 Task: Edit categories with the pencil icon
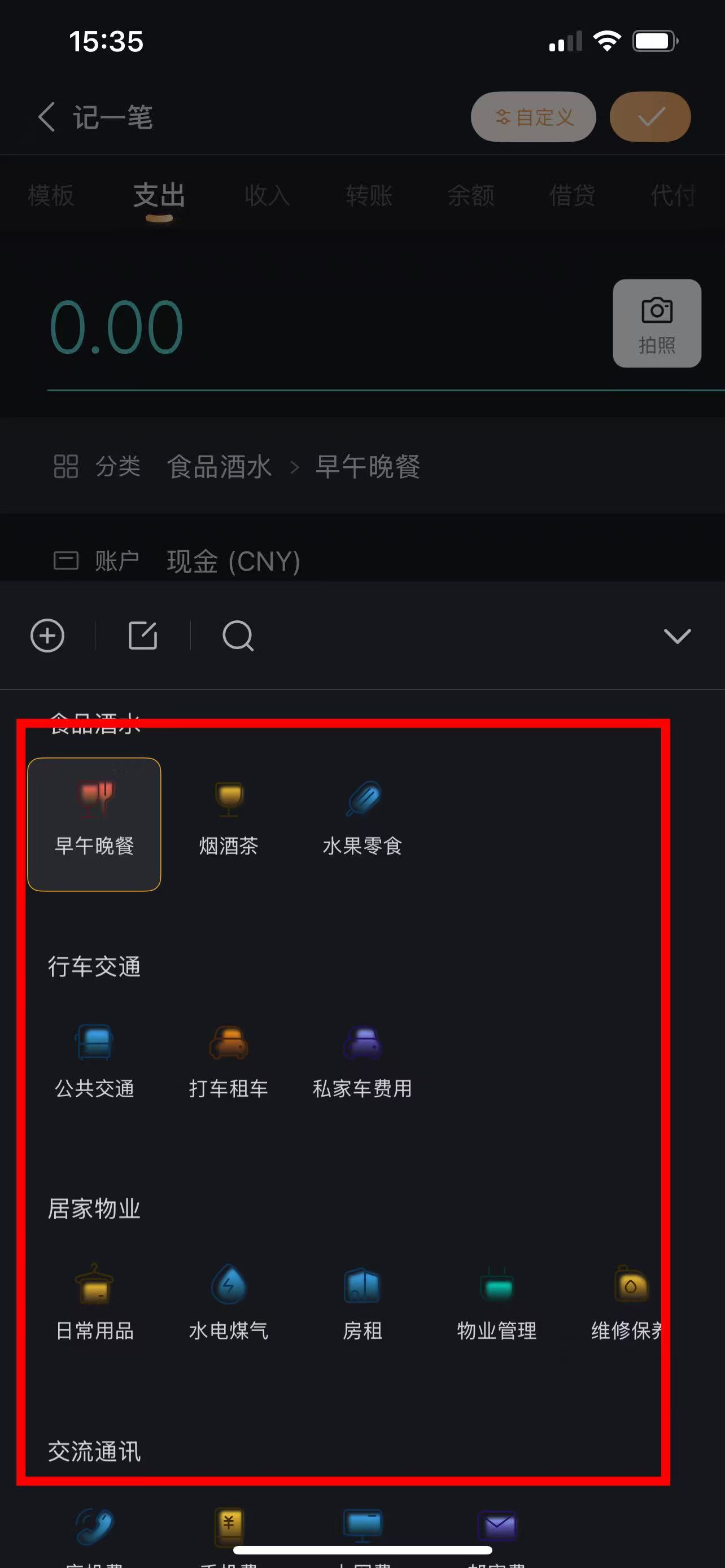coord(143,636)
